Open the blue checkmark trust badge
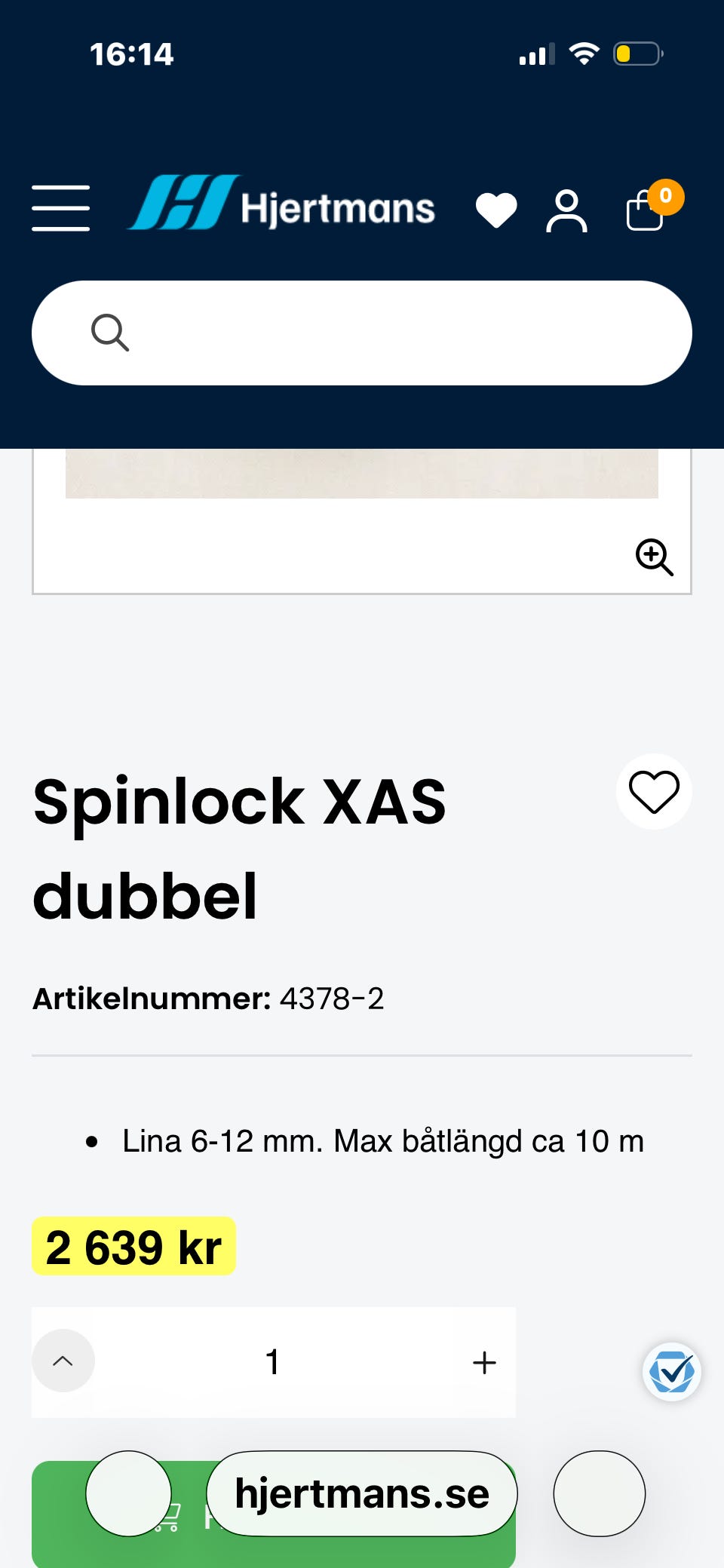Image resolution: width=724 pixels, height=1568 pixels. coord(672,1372)
